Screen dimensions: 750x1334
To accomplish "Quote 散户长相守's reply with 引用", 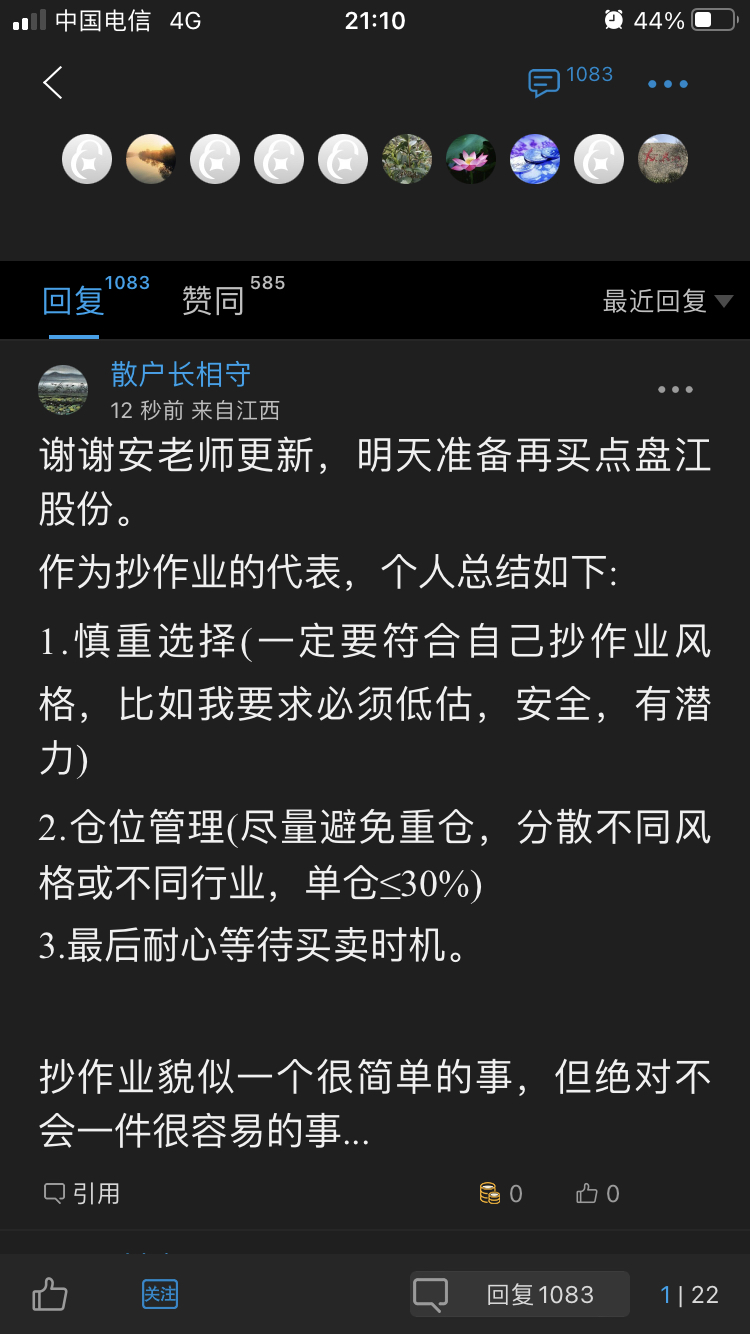I will coord(82,1193).
